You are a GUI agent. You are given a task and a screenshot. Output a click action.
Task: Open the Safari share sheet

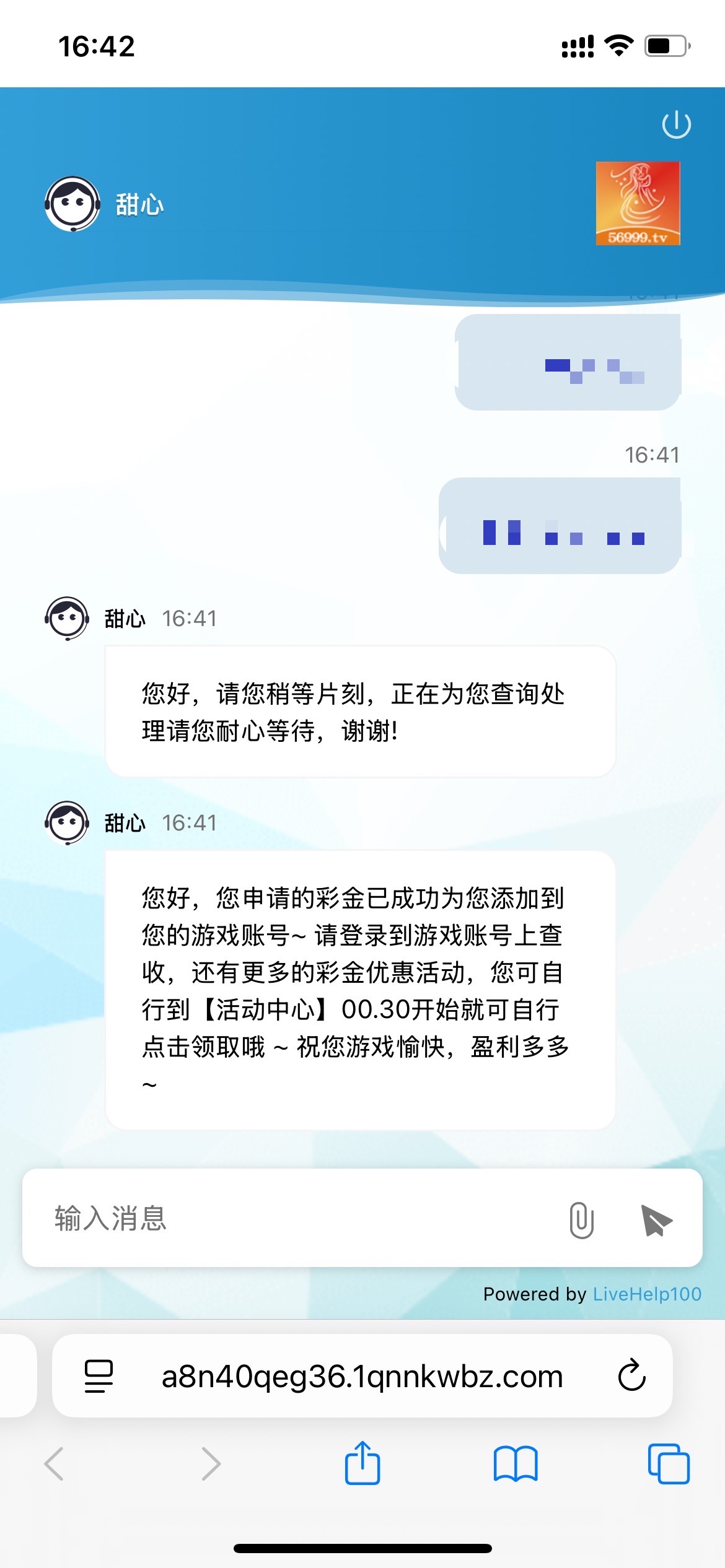click(x=362, y=1463)
